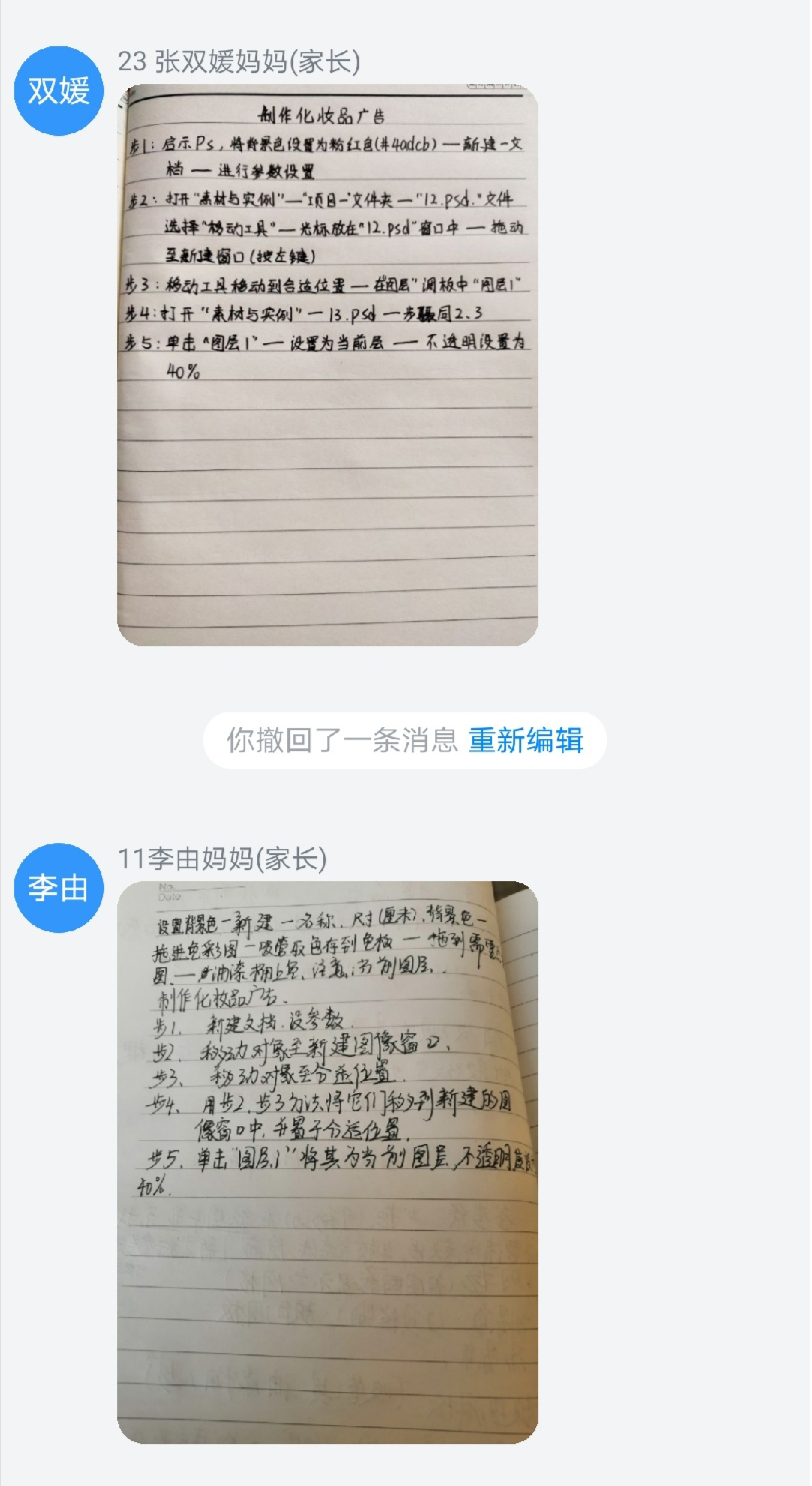The width and height of the screenshot is (812, 1486).
Task: View 李由妈妈's handwritten notes photo
Action: (327, 1162)
